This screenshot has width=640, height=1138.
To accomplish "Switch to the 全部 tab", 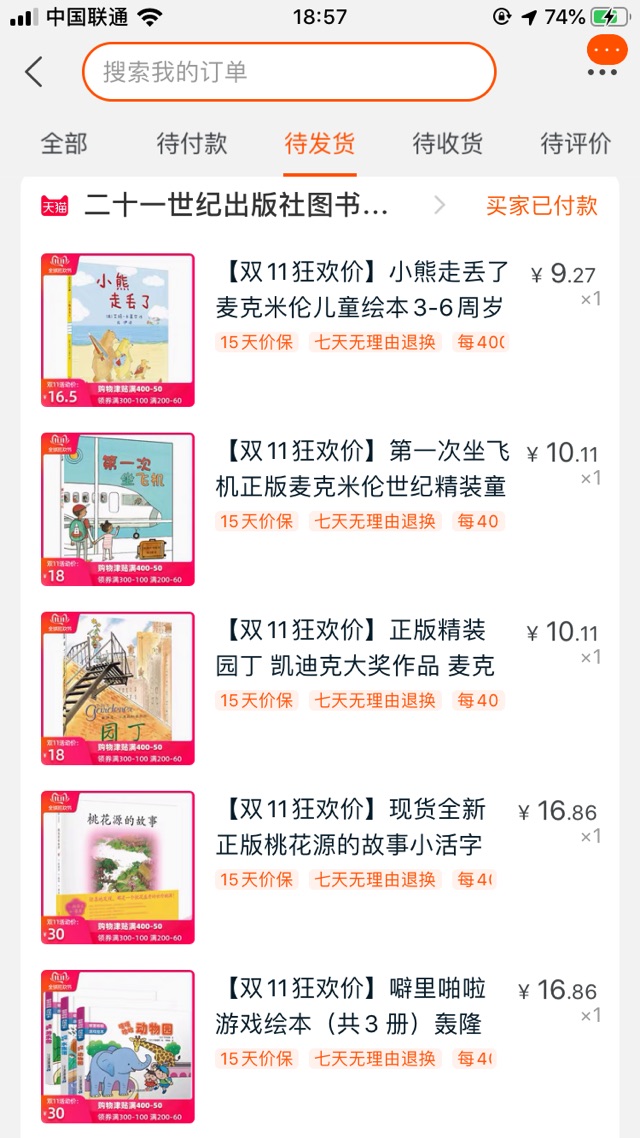I will [64, 143].
